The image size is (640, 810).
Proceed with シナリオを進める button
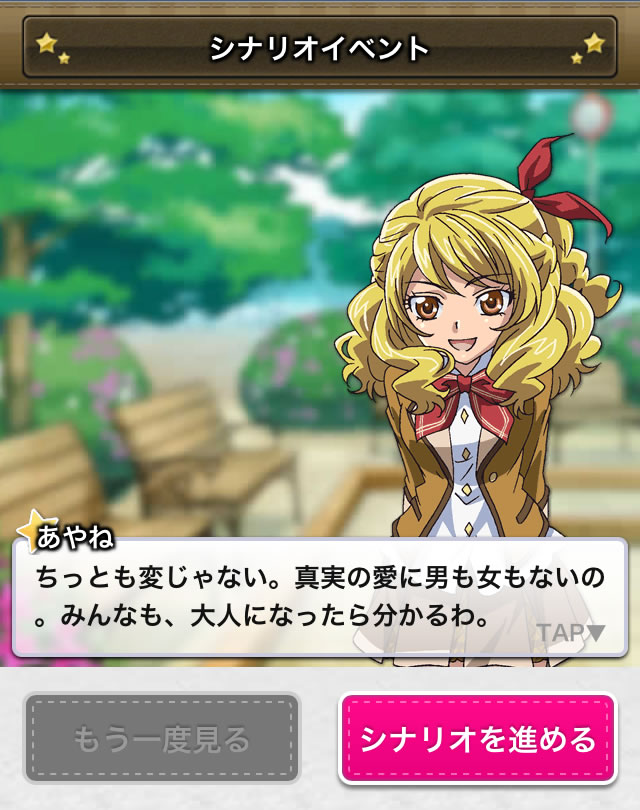[477, 739]
